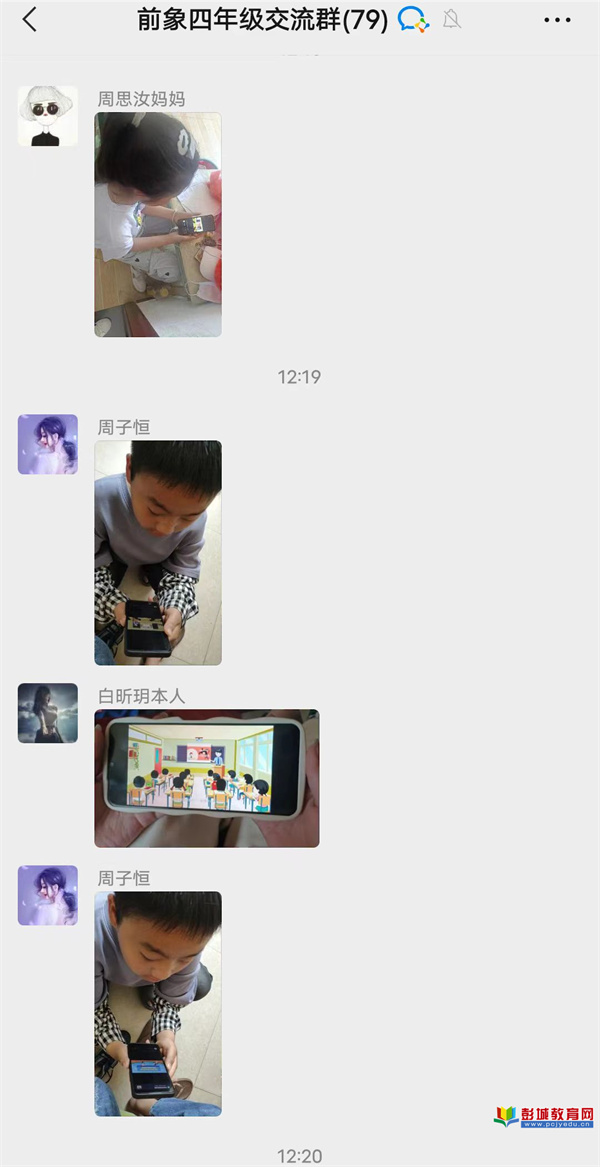The height and width of the screenshot is (1167, 600).
Task: Open 白昕玥本人's profile avatar
Action: click(48, 713)
